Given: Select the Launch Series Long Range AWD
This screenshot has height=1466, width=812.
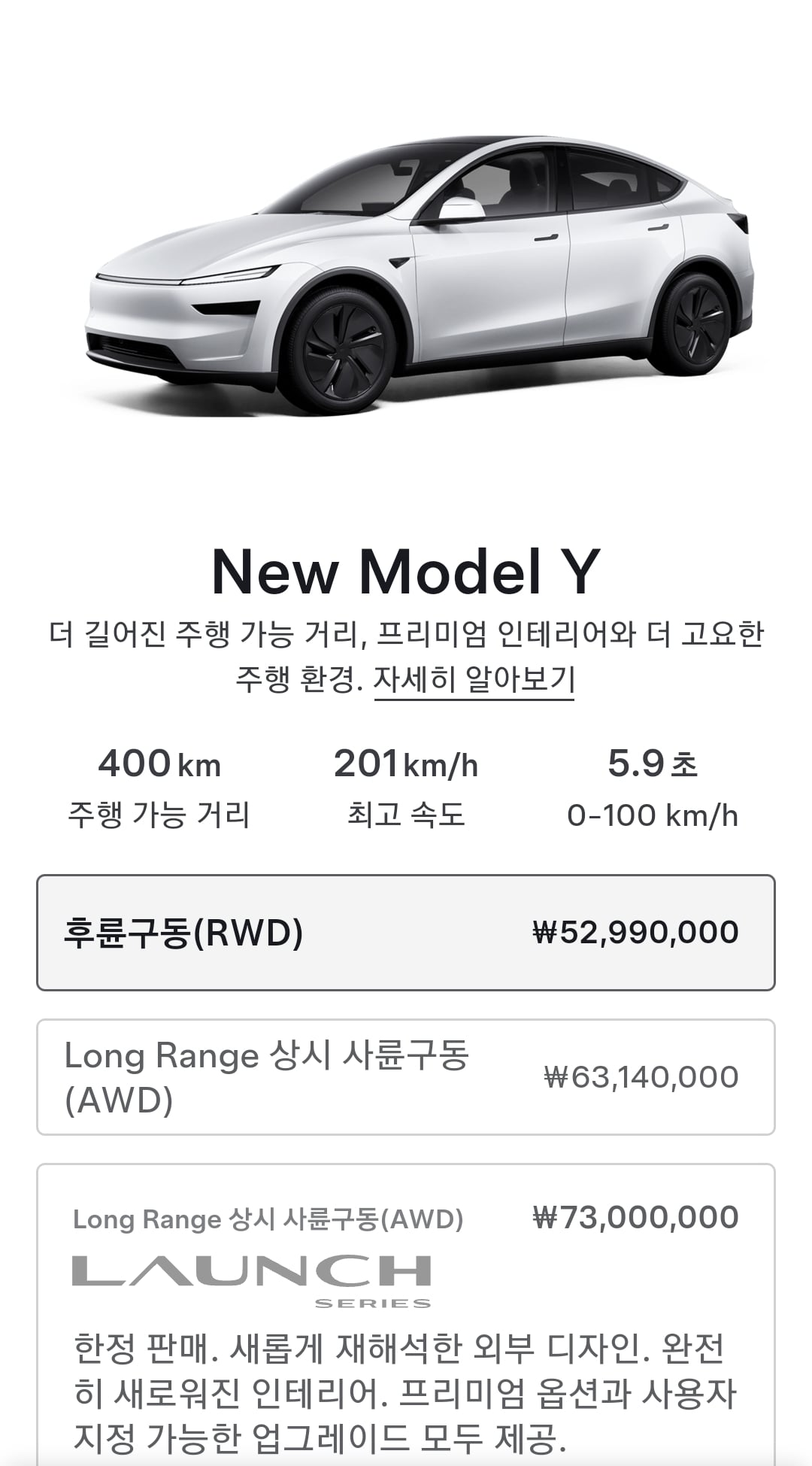Looking at the screenshot, I should [x=406, y=1315].
